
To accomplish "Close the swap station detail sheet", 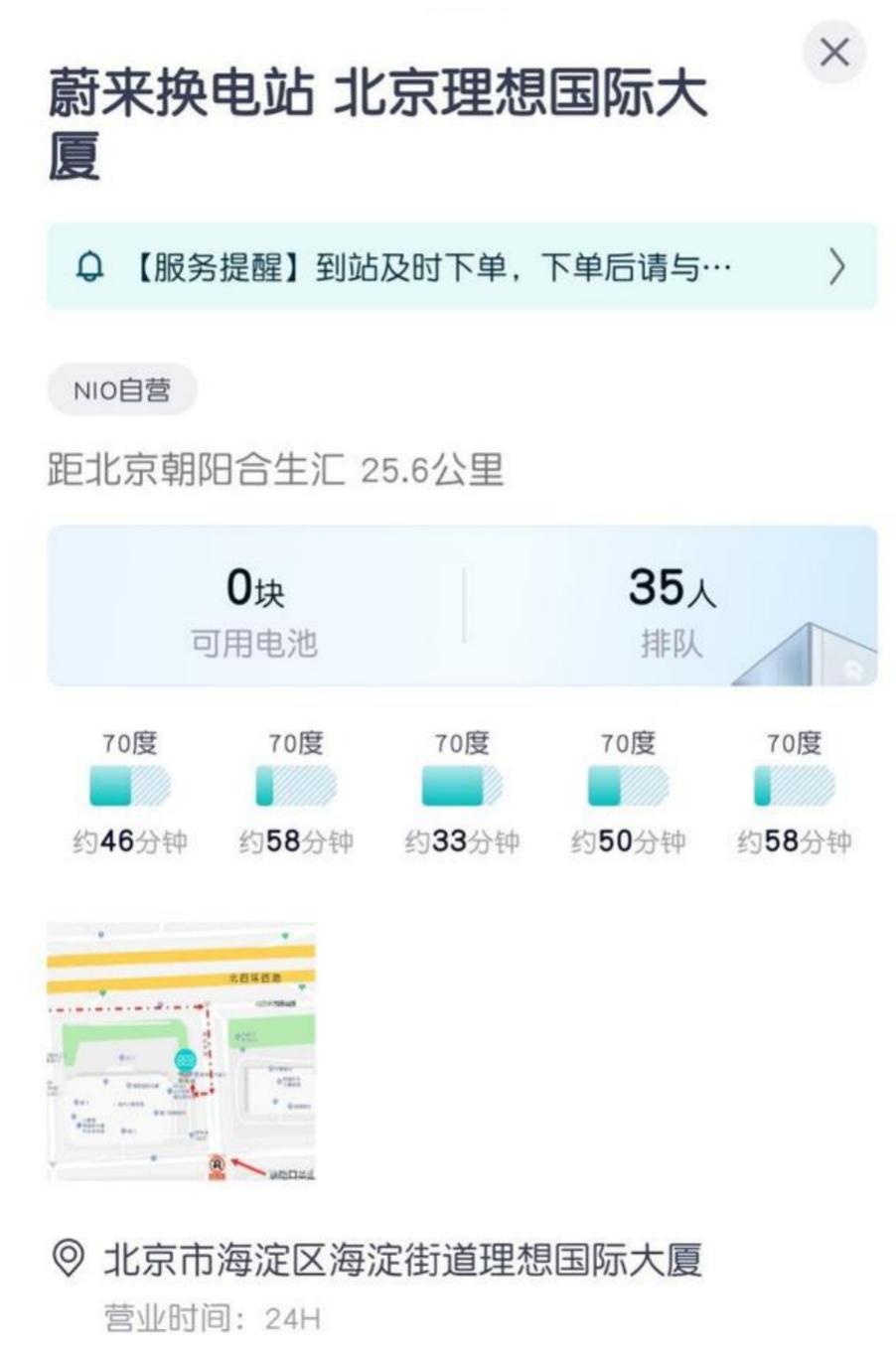I will pos(833,52).
